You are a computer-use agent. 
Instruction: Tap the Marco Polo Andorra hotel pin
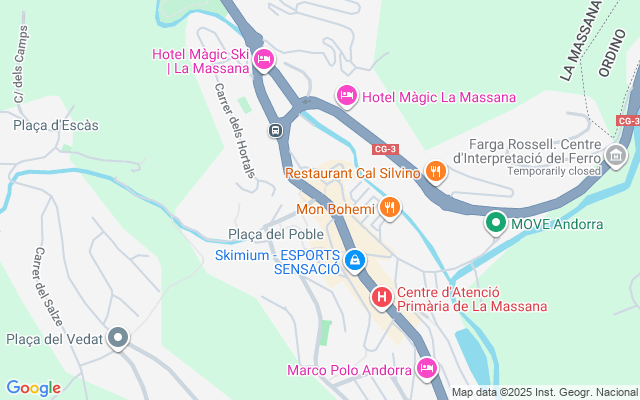pos(427,369)
